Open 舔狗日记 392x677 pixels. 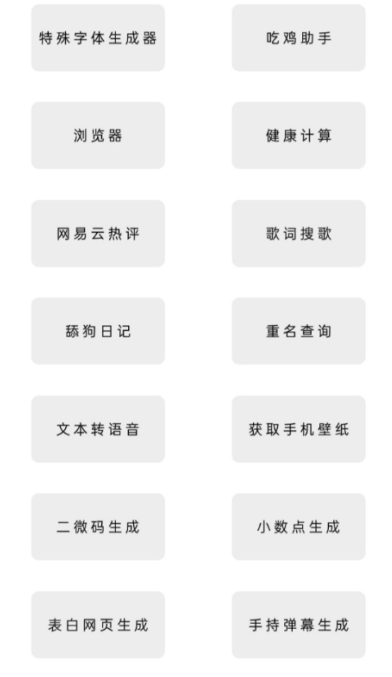pyautogui.click(x=98, y=331)
